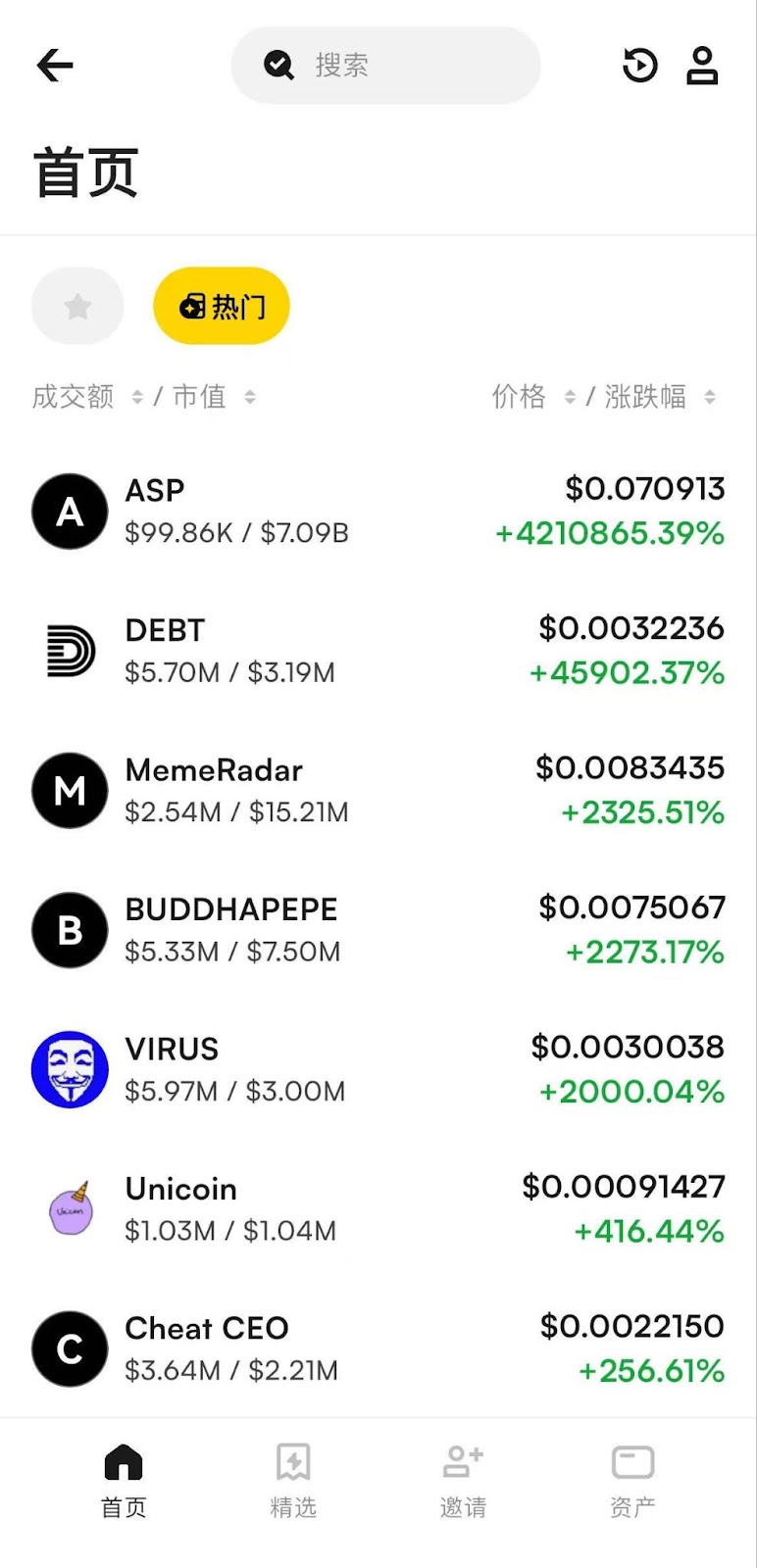This screenshot has width=757, height=1568.
Task: Open the BUDDHAPEPE token row
Action: pyautogui.click(x=378, y=930)
